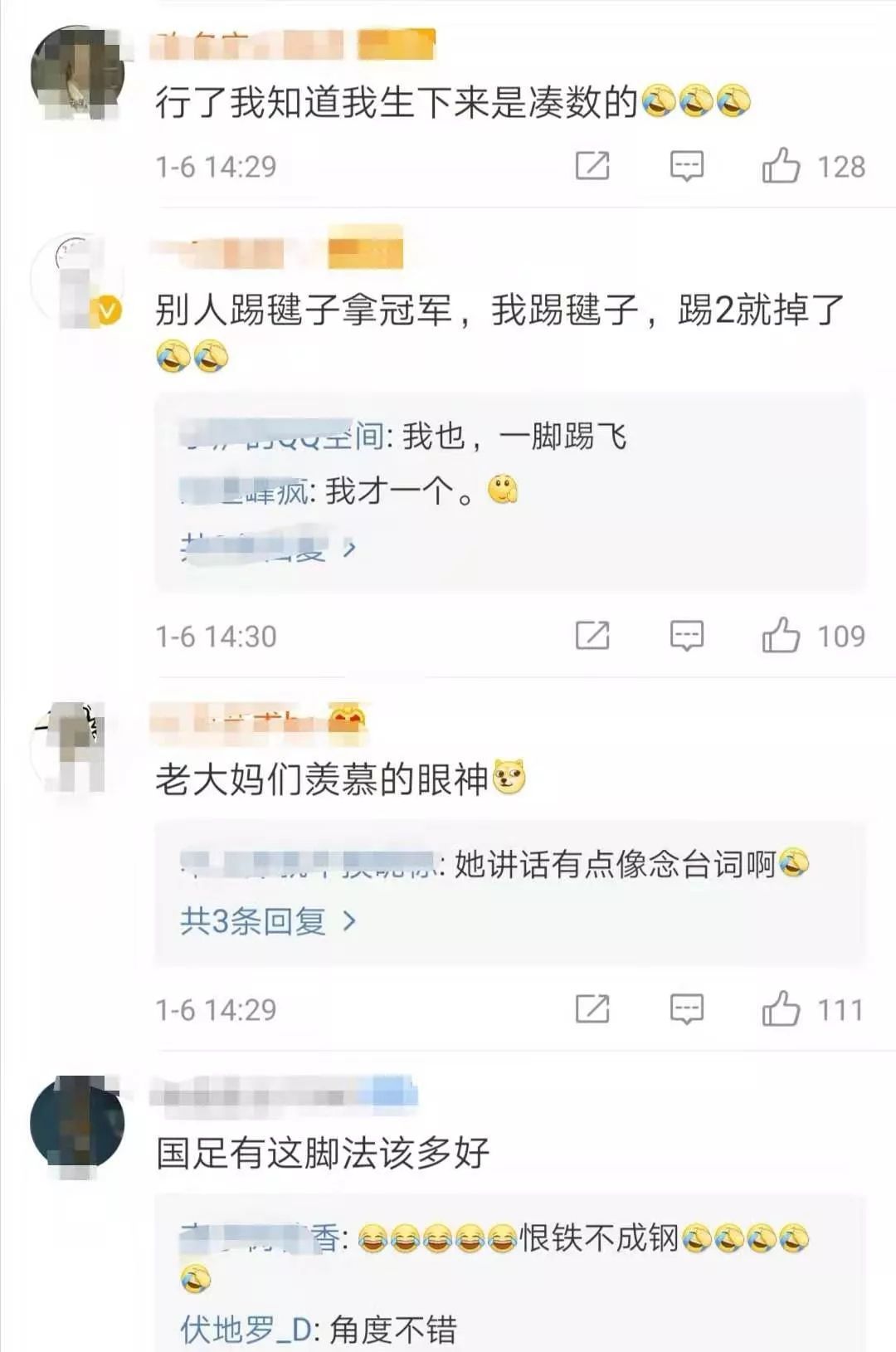Viewport: 896px width, 1352px height.
Task: Open avatar of the verified 踢毽子 commenter
Action: point(76,281)
